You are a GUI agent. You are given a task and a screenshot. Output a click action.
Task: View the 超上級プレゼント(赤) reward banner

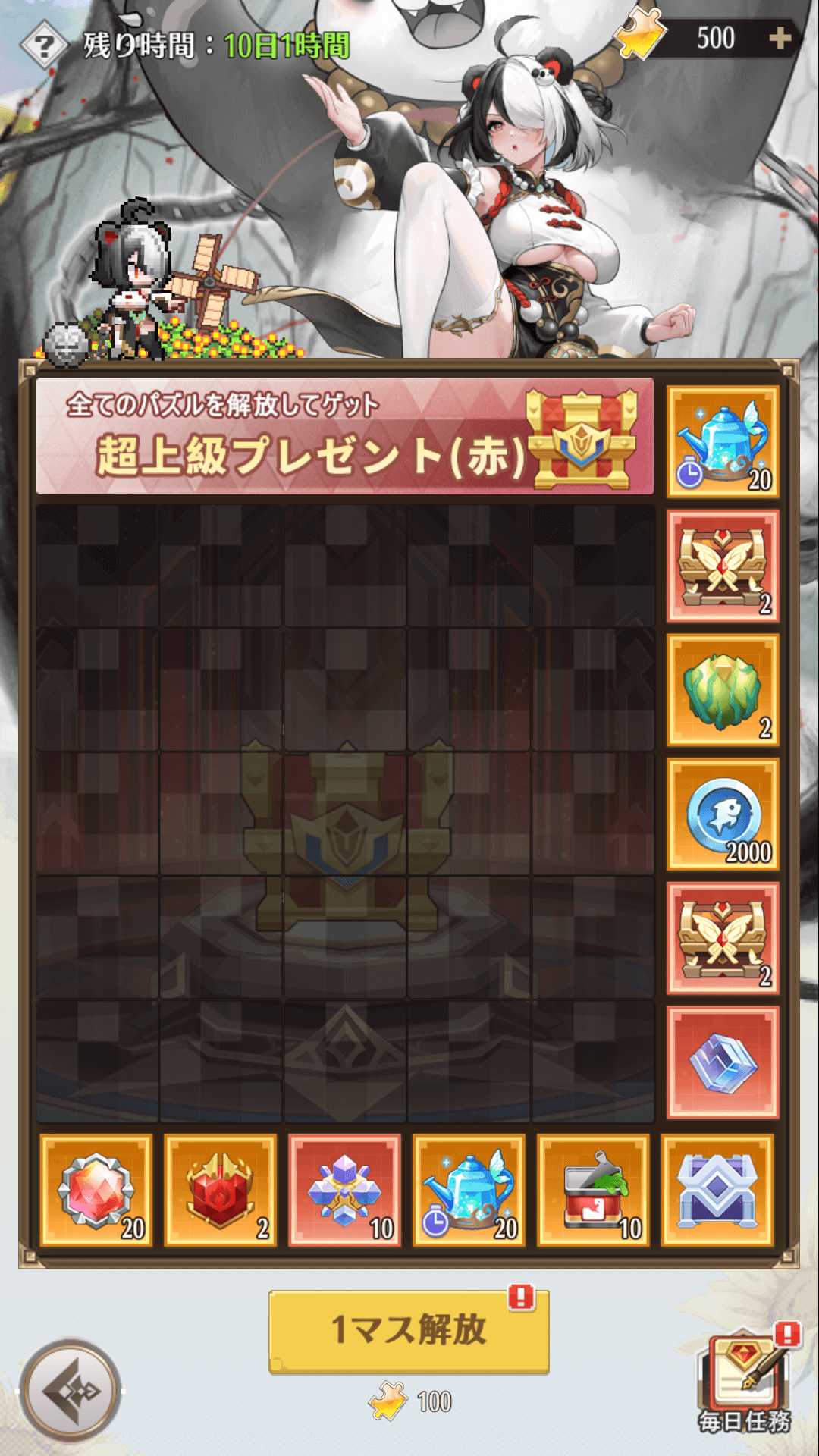(345, 437)
